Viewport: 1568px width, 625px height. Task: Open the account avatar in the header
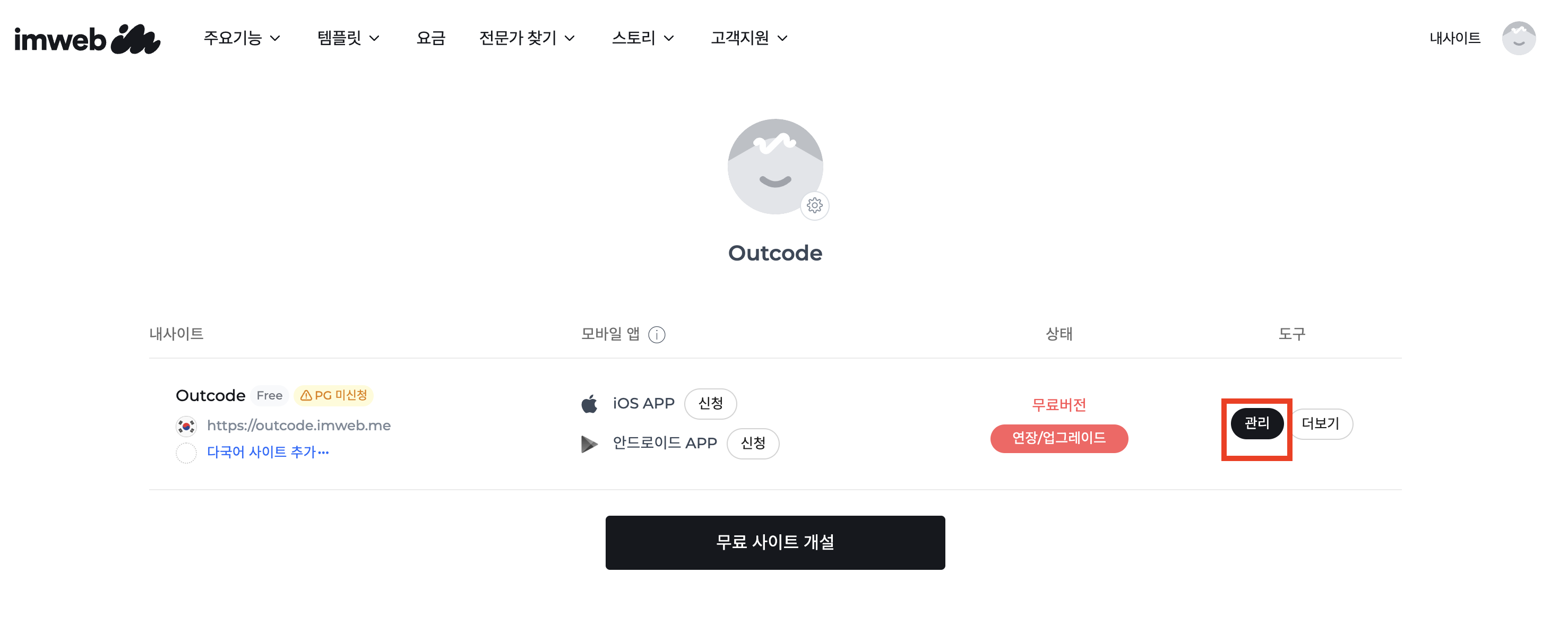(x=1518, y=38)
